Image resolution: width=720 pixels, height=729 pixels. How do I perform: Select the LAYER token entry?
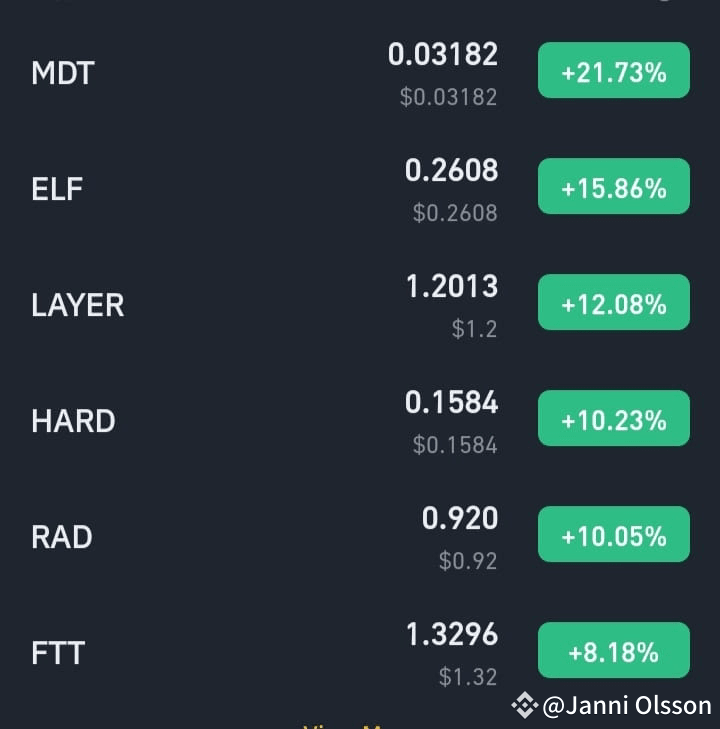[x=77, y=304]
